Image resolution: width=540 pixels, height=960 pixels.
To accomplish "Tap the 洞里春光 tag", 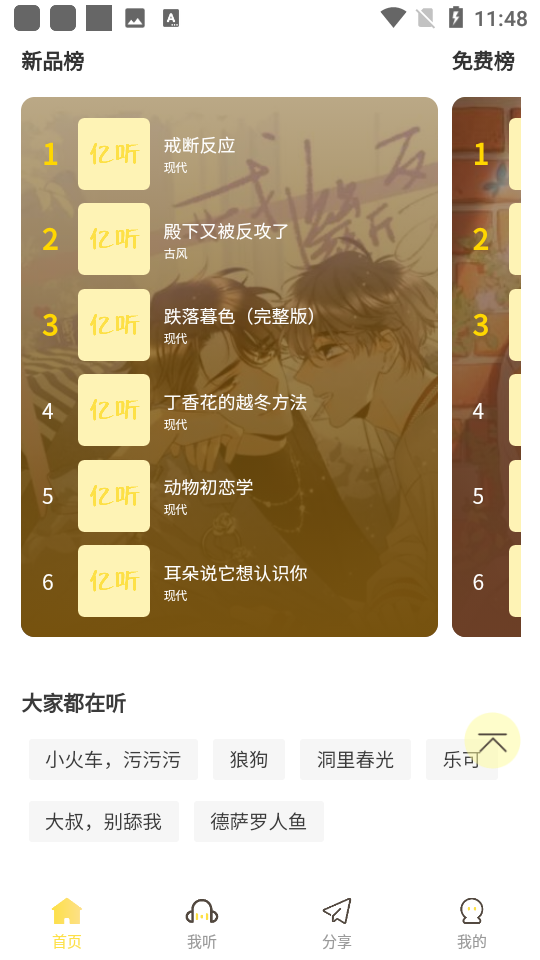I will point(355,759).
